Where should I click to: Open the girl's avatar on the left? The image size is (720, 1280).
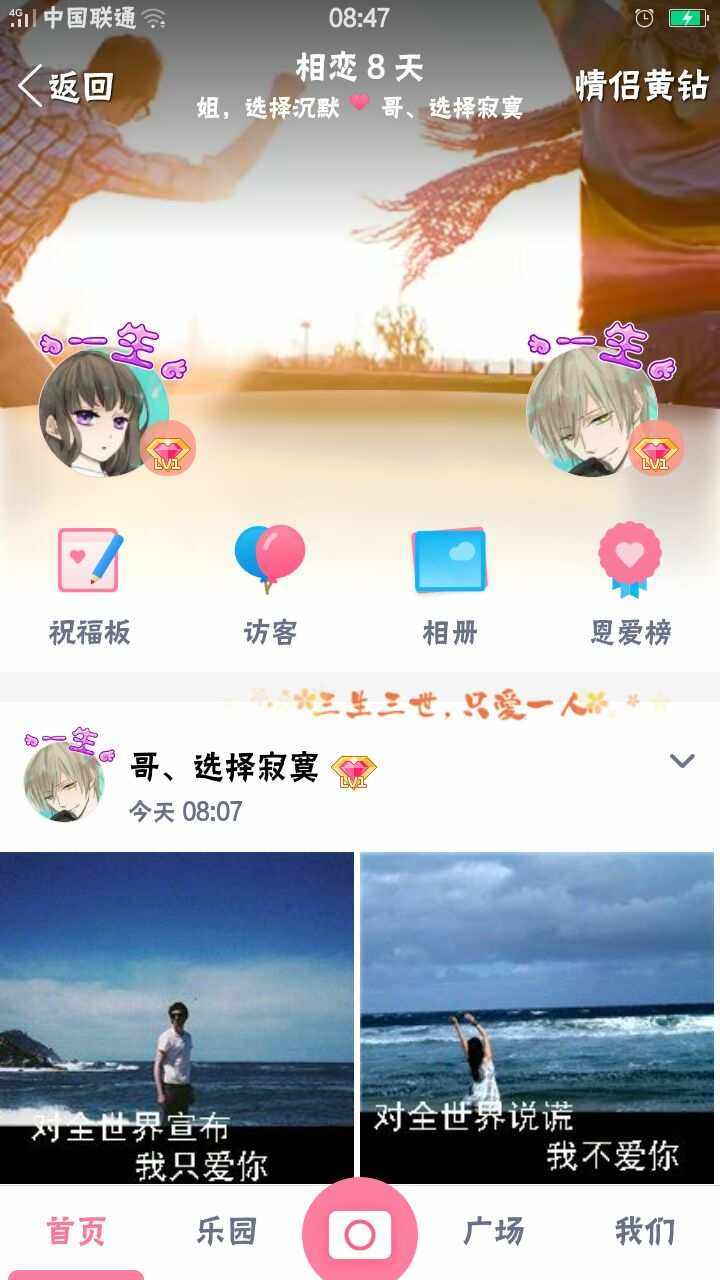tap(103, 413)
